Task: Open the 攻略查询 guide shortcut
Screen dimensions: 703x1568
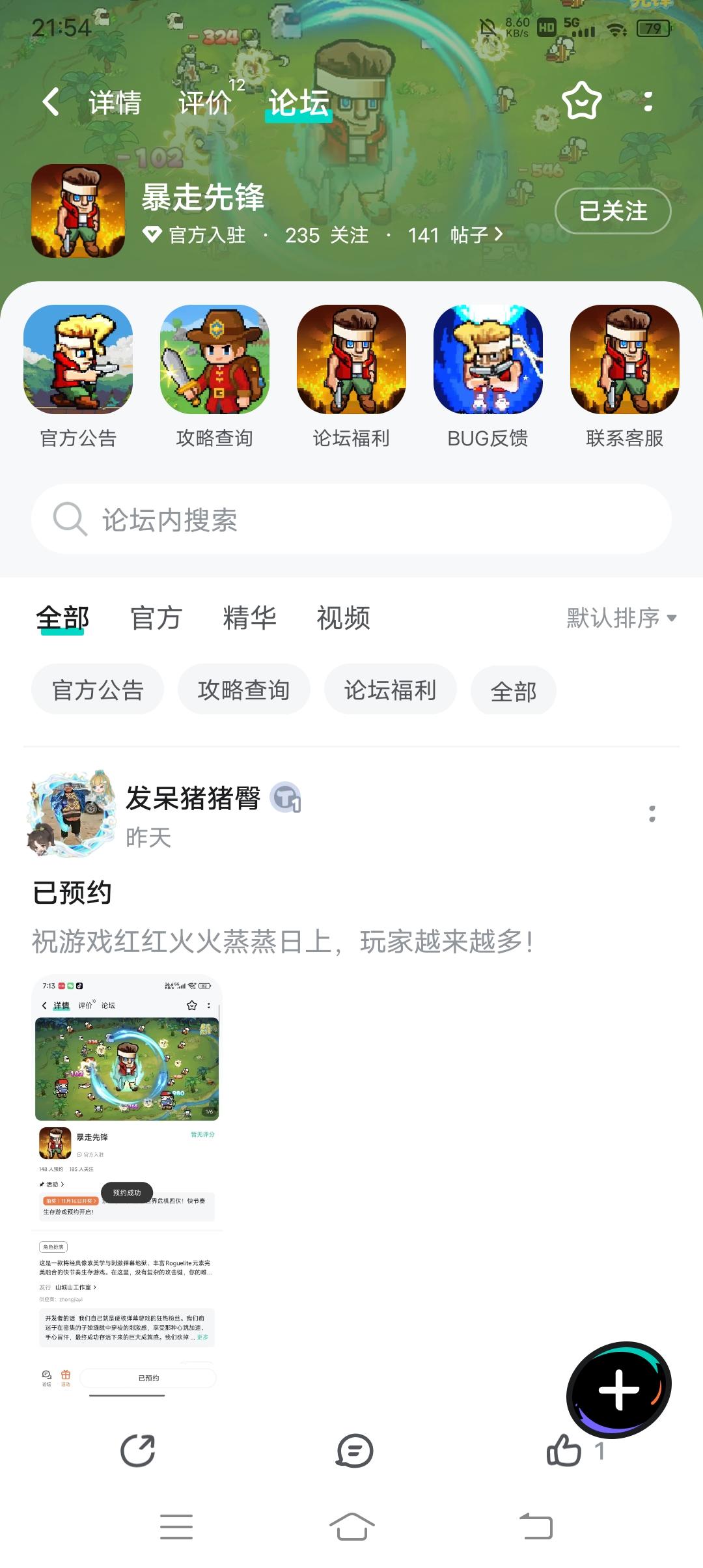Action: pos(214,378)
